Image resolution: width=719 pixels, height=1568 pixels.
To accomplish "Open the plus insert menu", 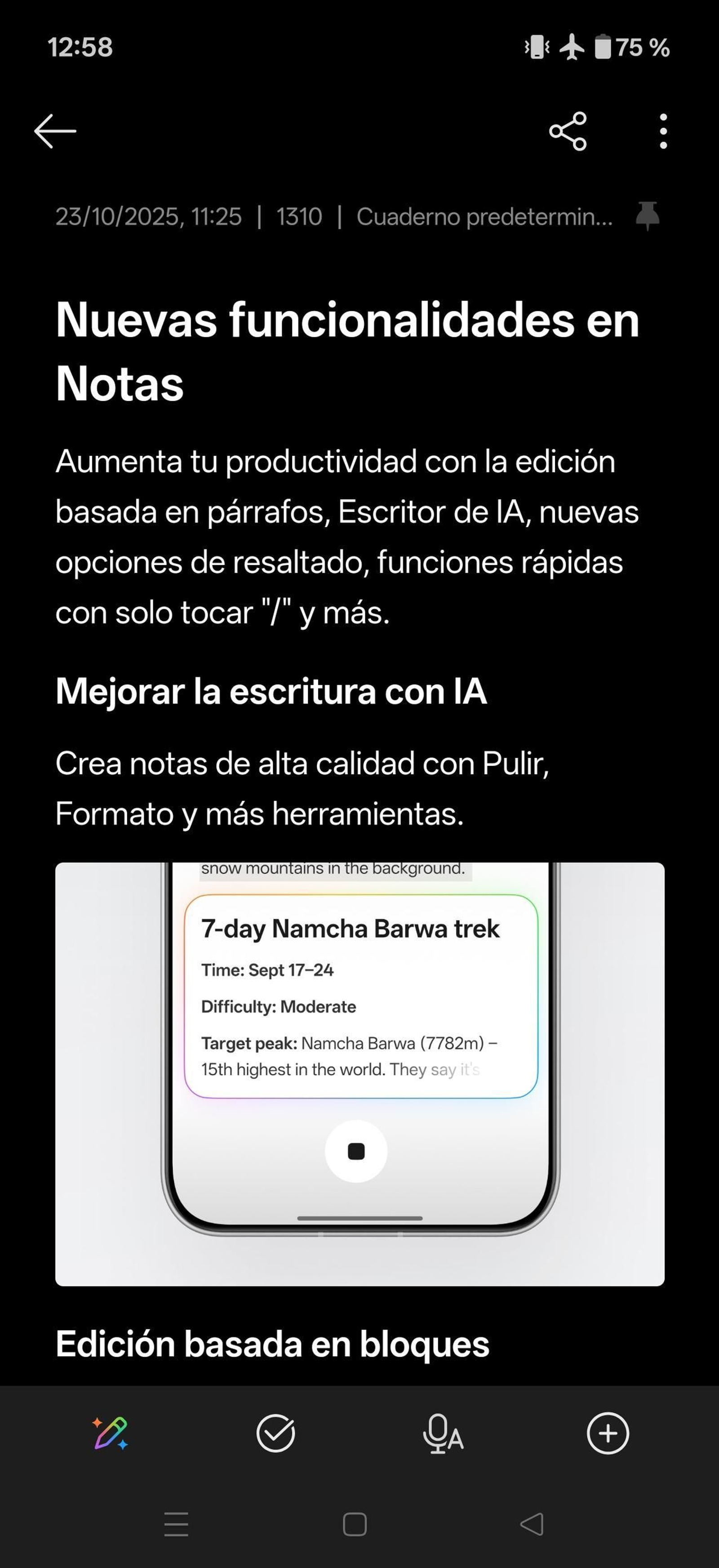I will (608, 1433).
